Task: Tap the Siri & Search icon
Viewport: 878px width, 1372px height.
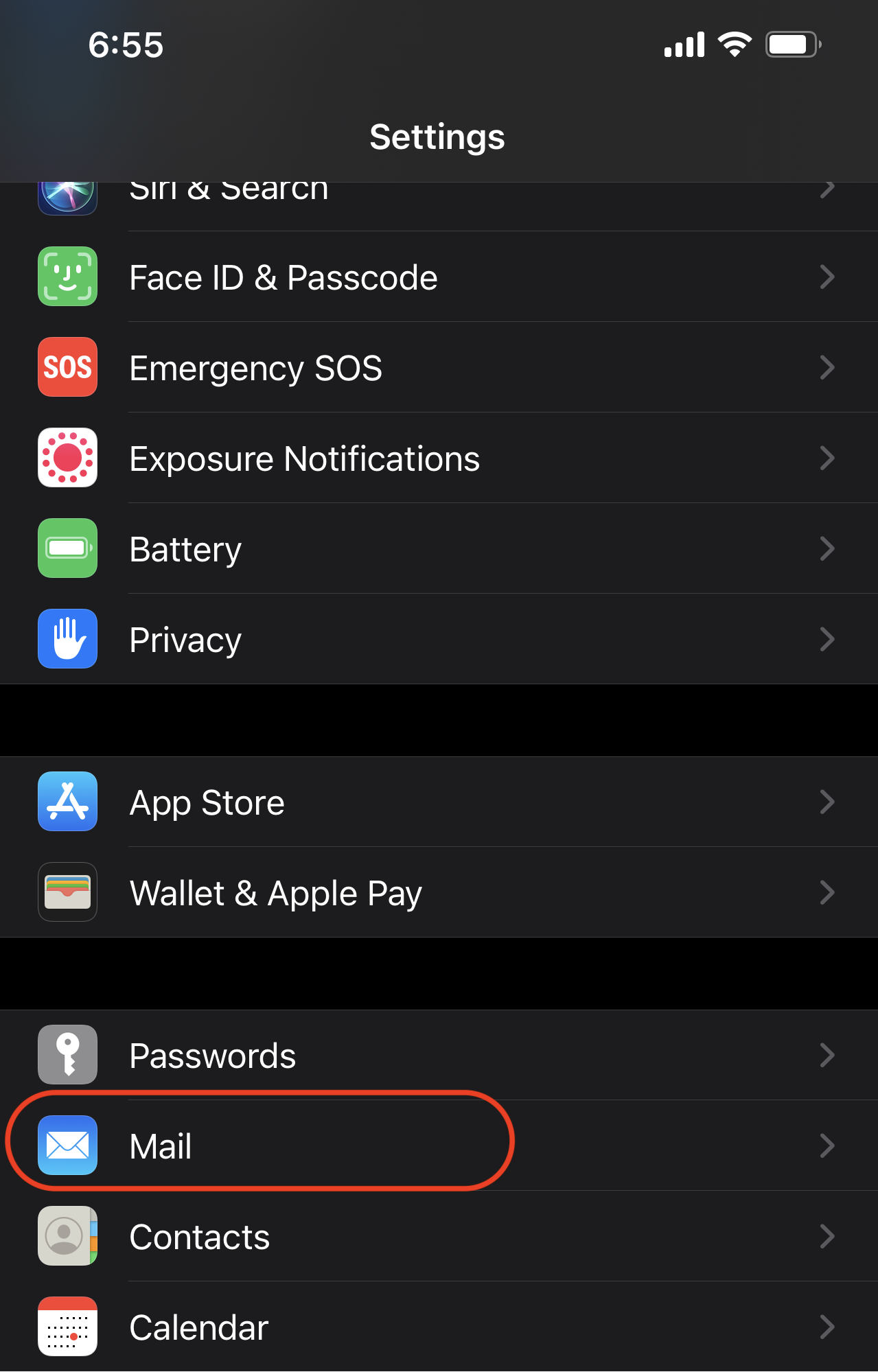Action: pos(67,194)
